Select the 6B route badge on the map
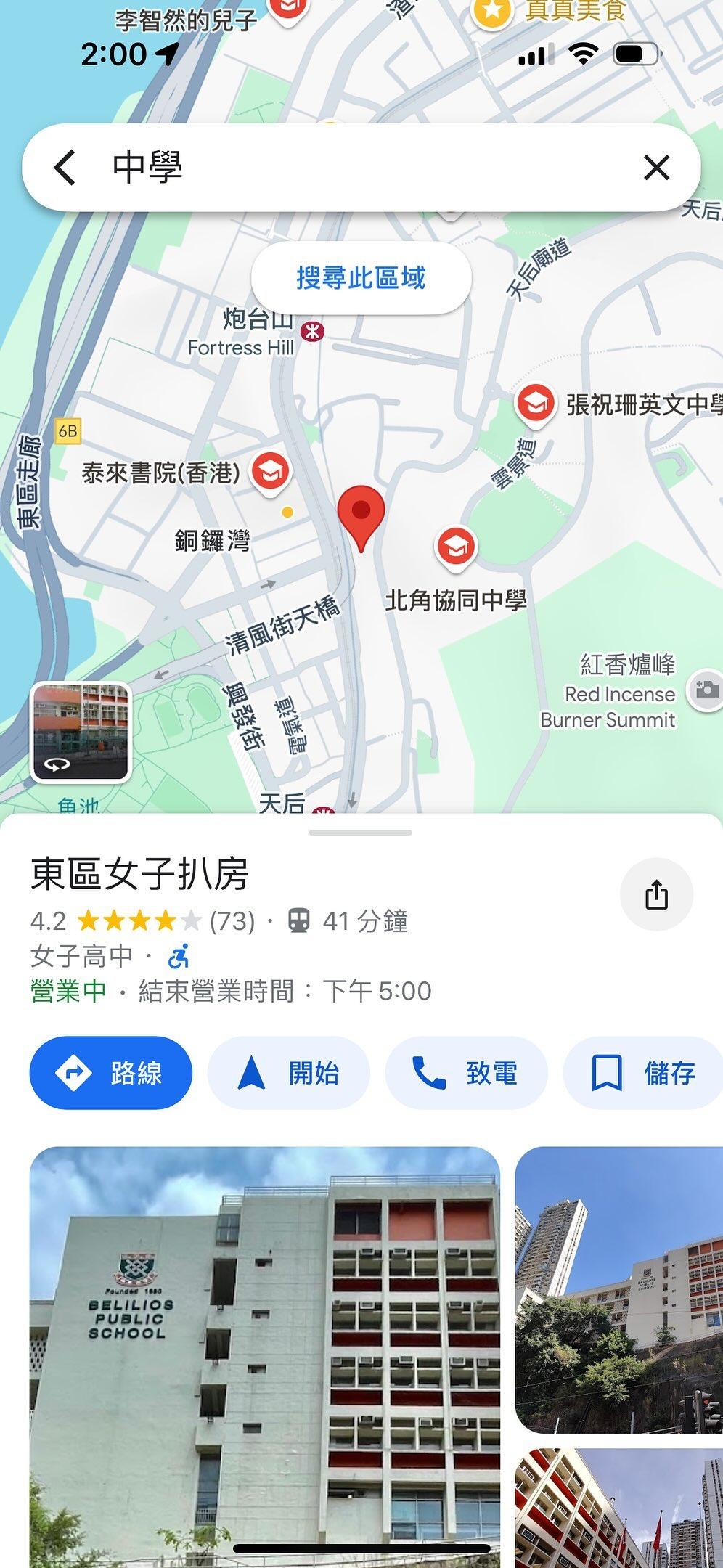 tap(69, 430)
